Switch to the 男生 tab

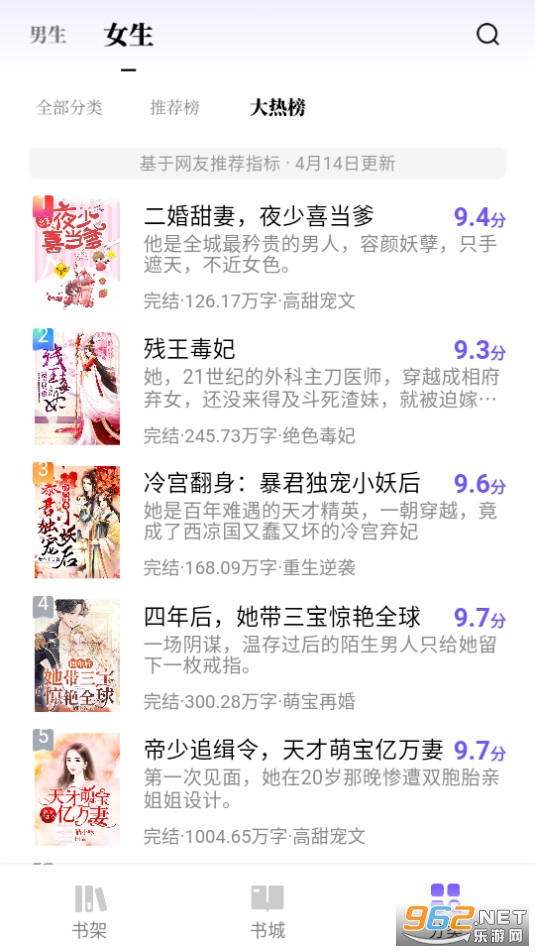pos(48,35)
